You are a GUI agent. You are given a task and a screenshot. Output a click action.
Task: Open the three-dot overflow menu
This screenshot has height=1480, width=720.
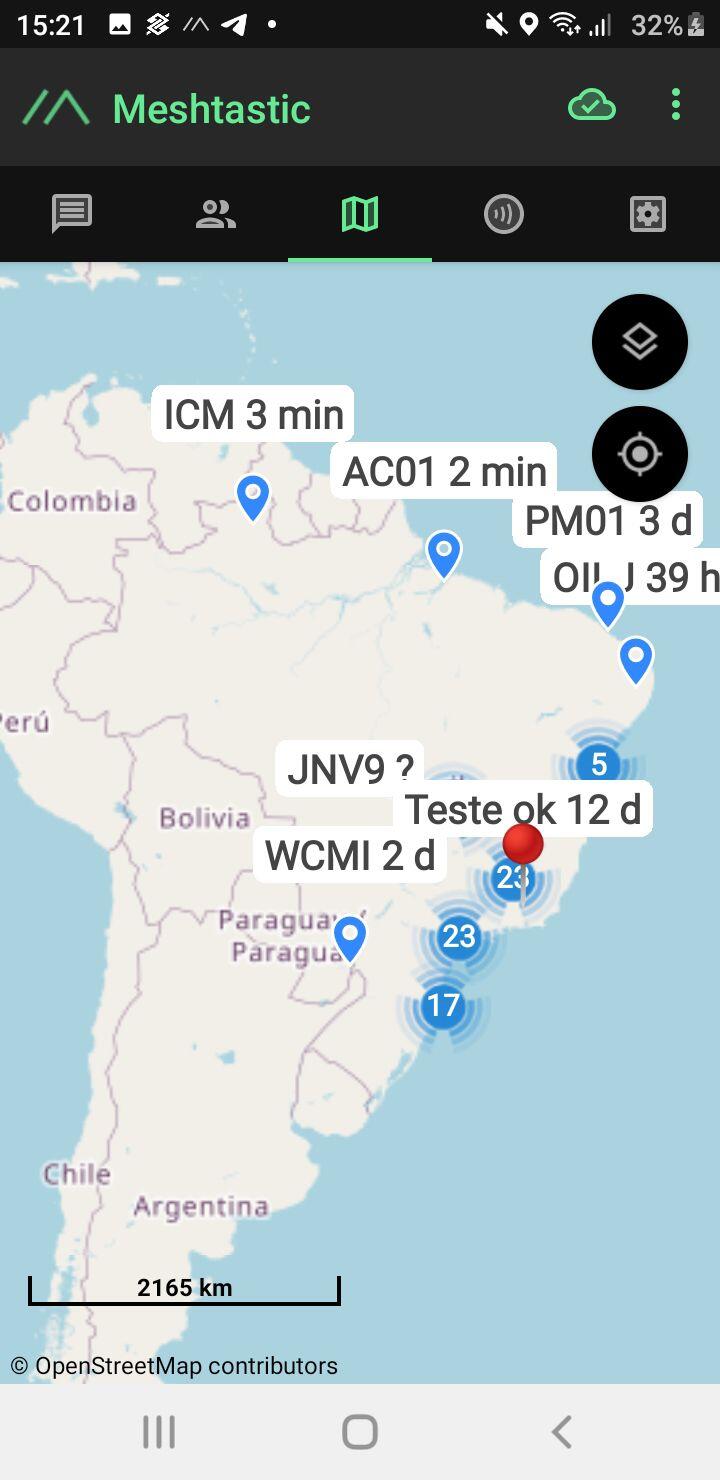[676, 105]
